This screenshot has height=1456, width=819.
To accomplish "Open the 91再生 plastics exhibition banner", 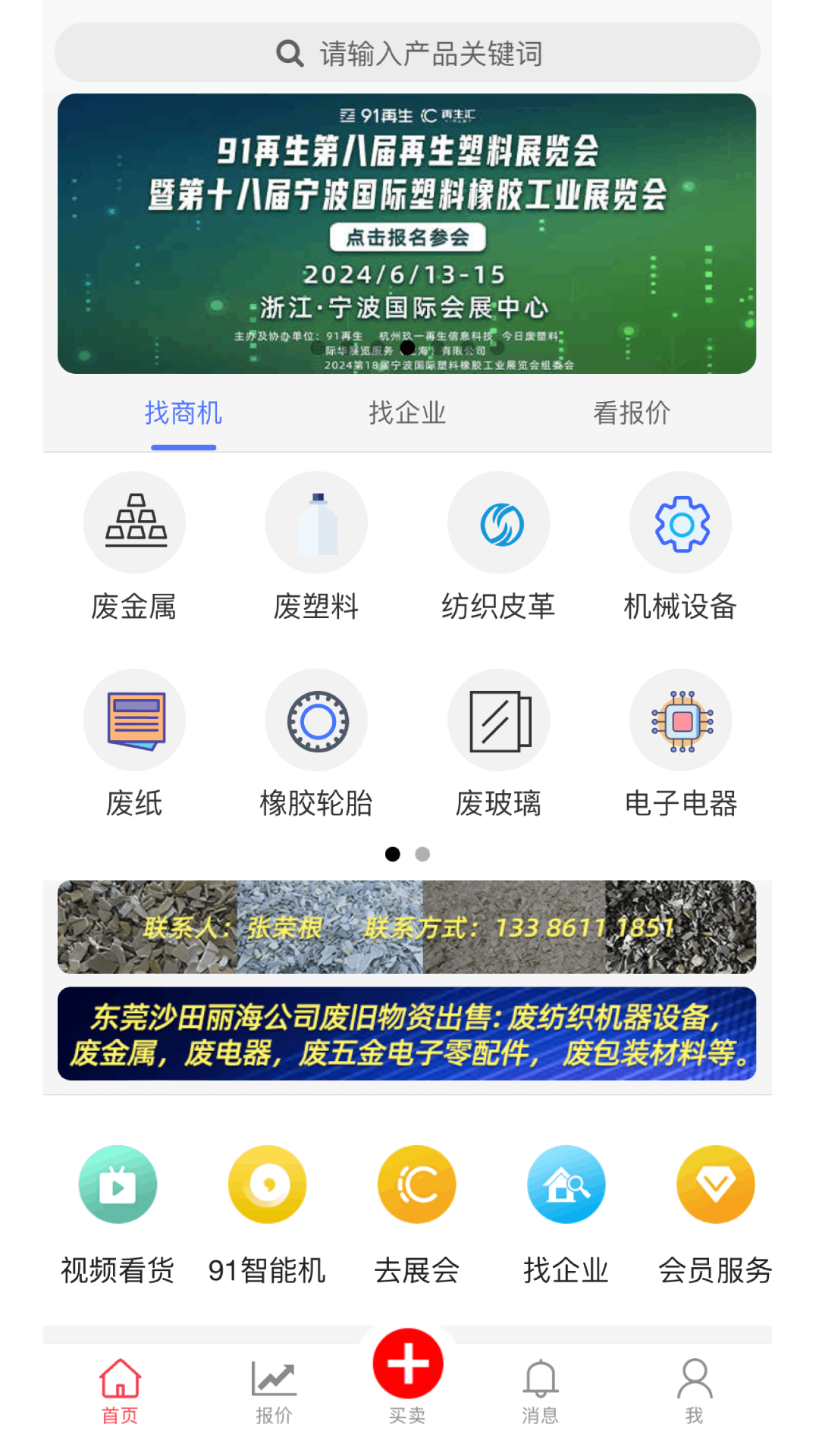I will coord(407,234).
